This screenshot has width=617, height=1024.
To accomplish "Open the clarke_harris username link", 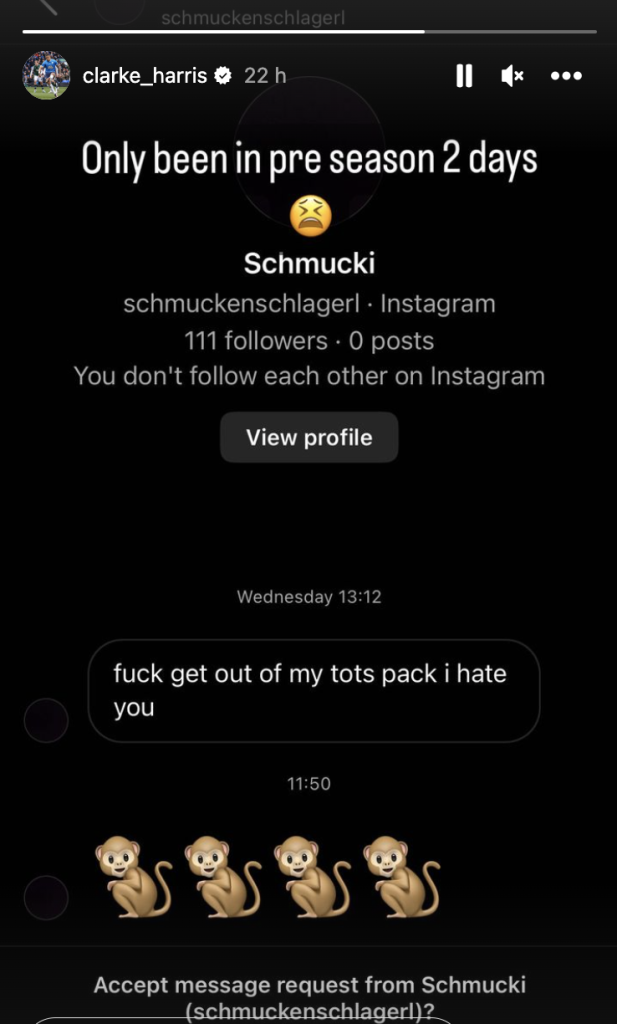I will pyautogui.click(x=144, y=76).
